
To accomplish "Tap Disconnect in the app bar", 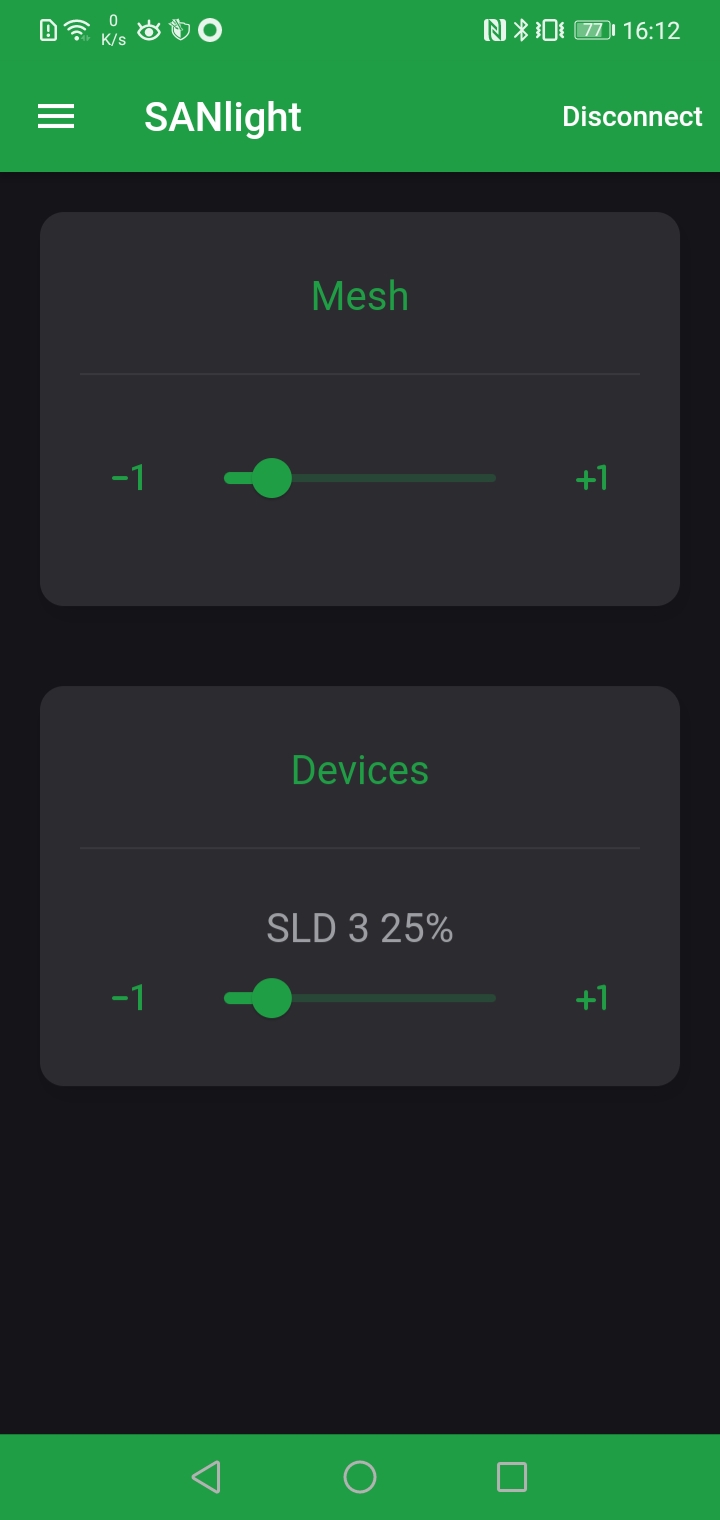I will click(632, 117).
